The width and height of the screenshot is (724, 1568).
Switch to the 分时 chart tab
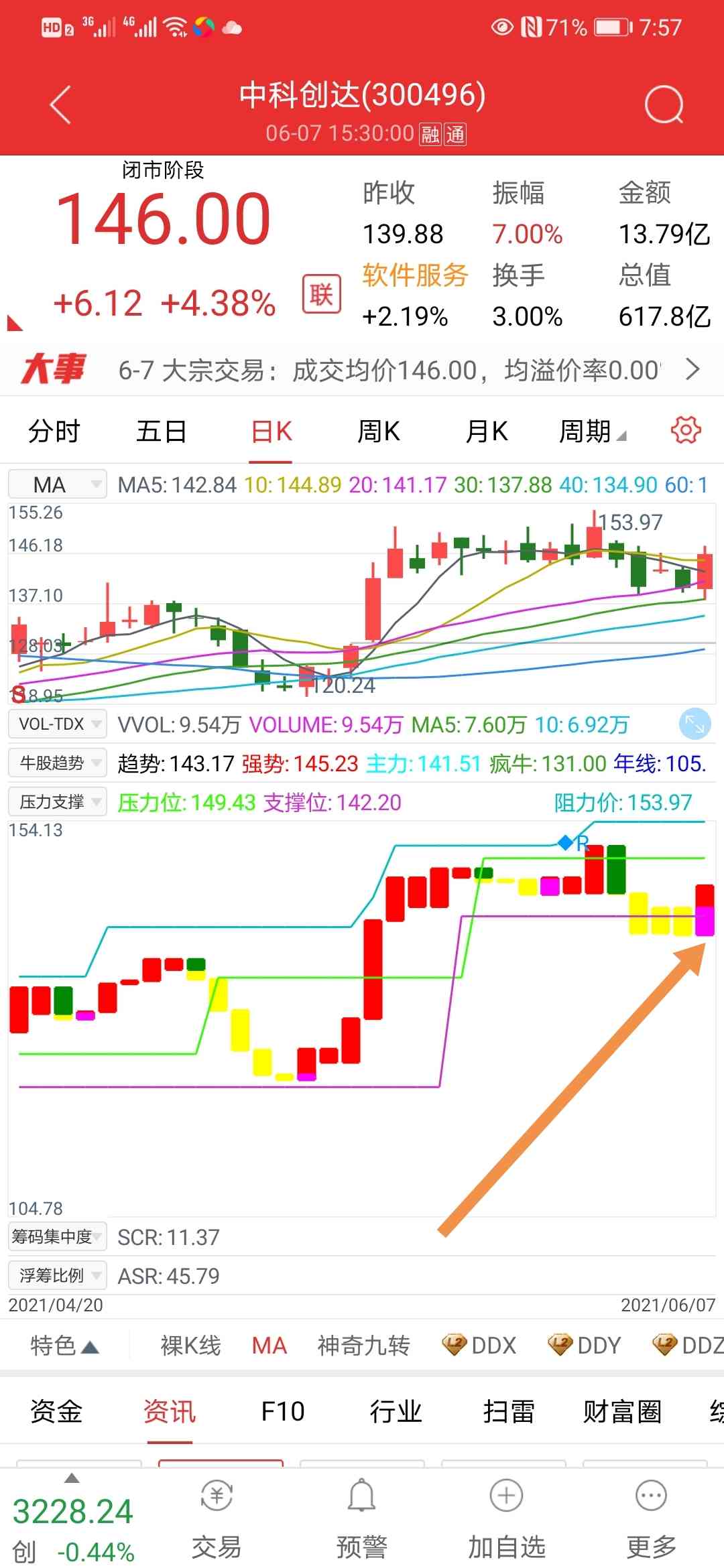coord(54,432)
